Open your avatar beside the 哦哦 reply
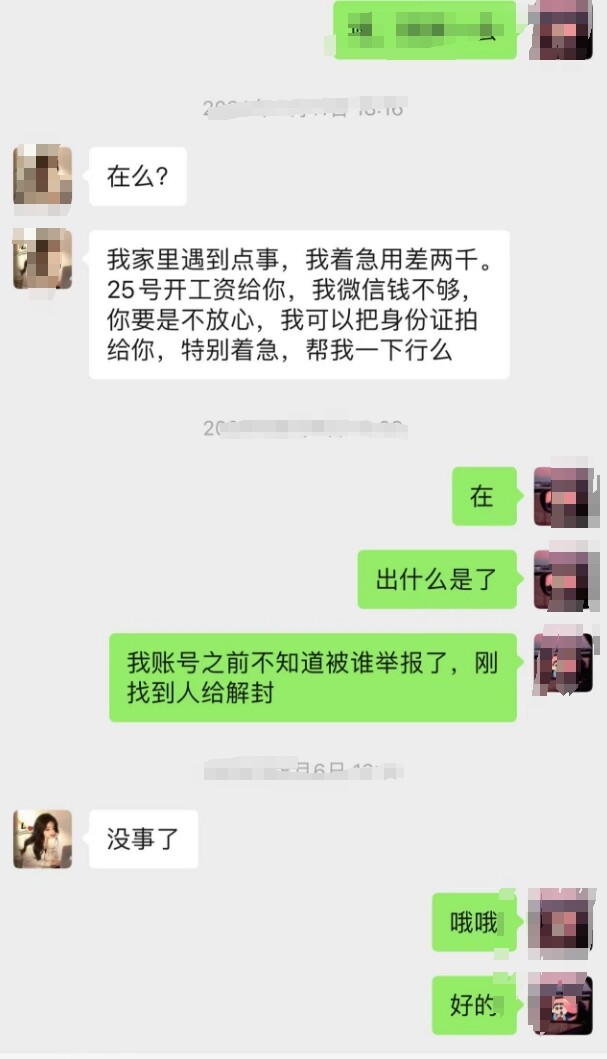Viewport: 607px width, 1059px height. pyautogui.click(x=561, y=920)
